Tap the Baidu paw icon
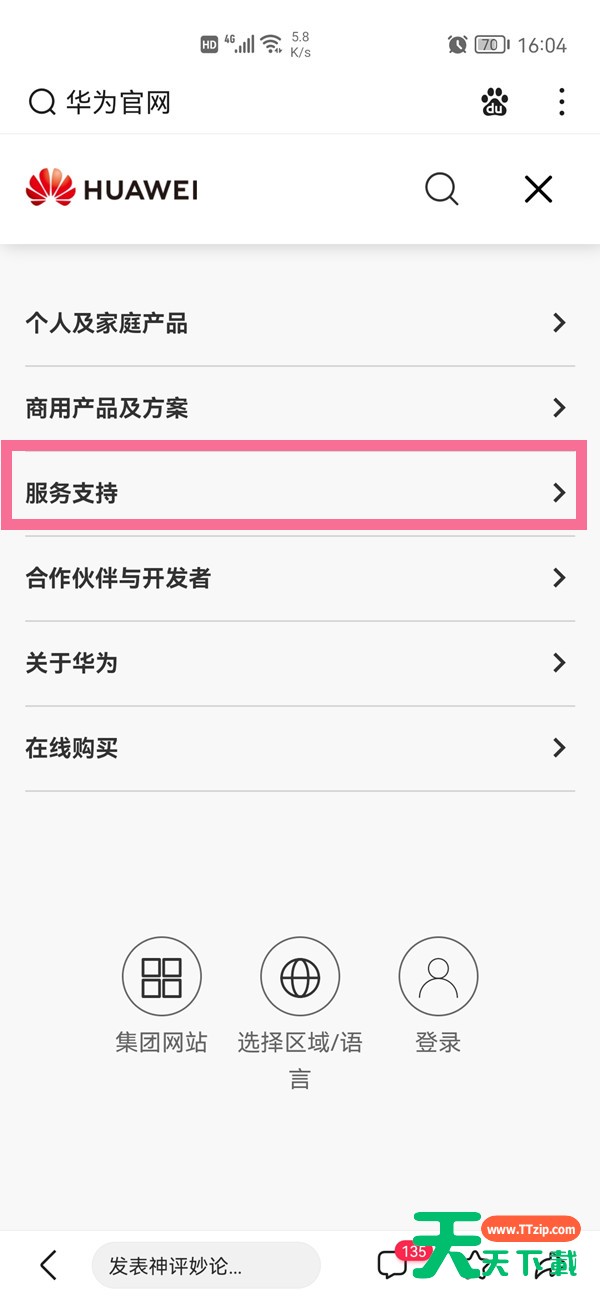This screenshot has height=1300, width=600. (495, 102)
